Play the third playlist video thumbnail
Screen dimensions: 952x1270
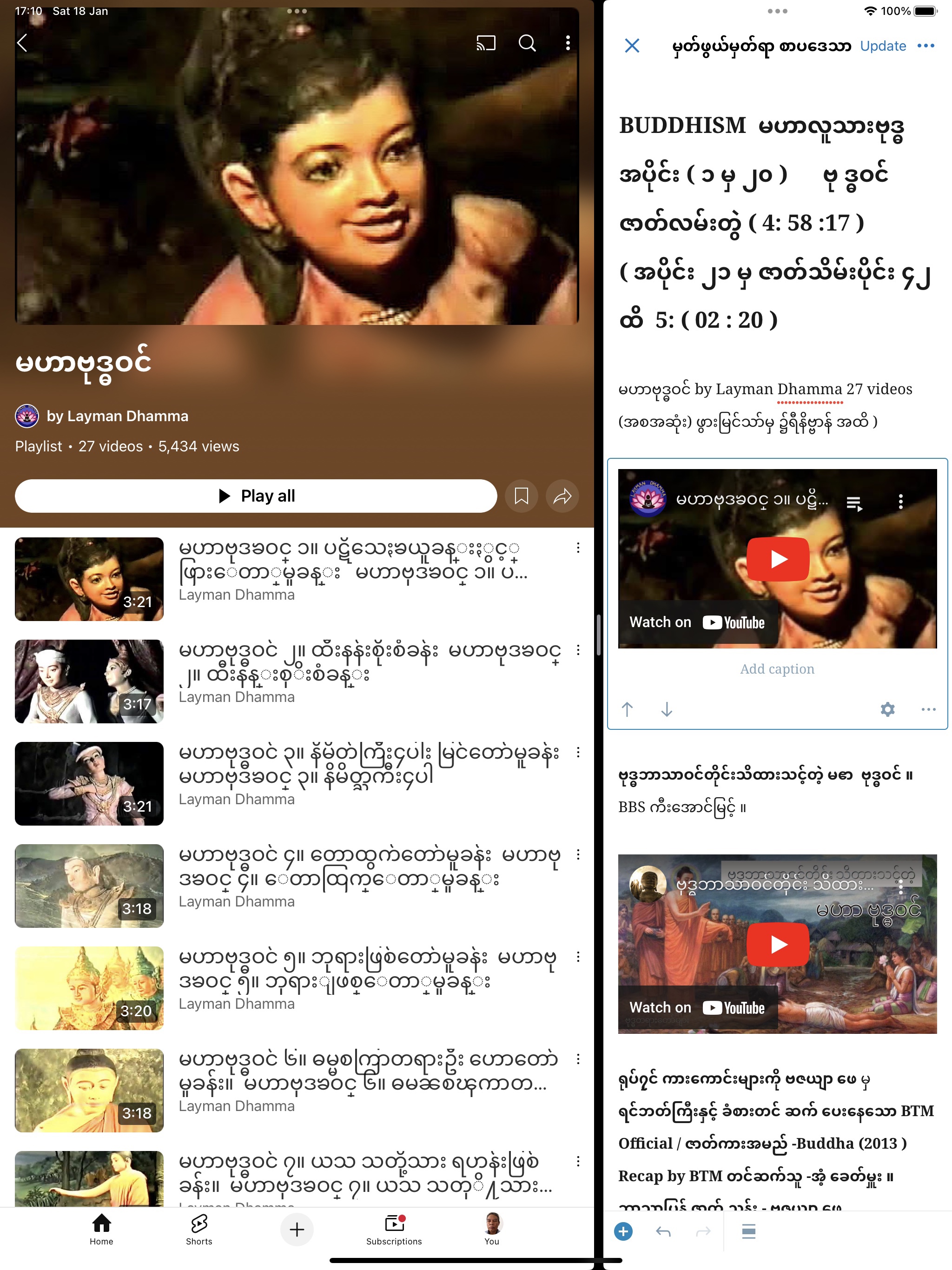[x=89, y=783]
